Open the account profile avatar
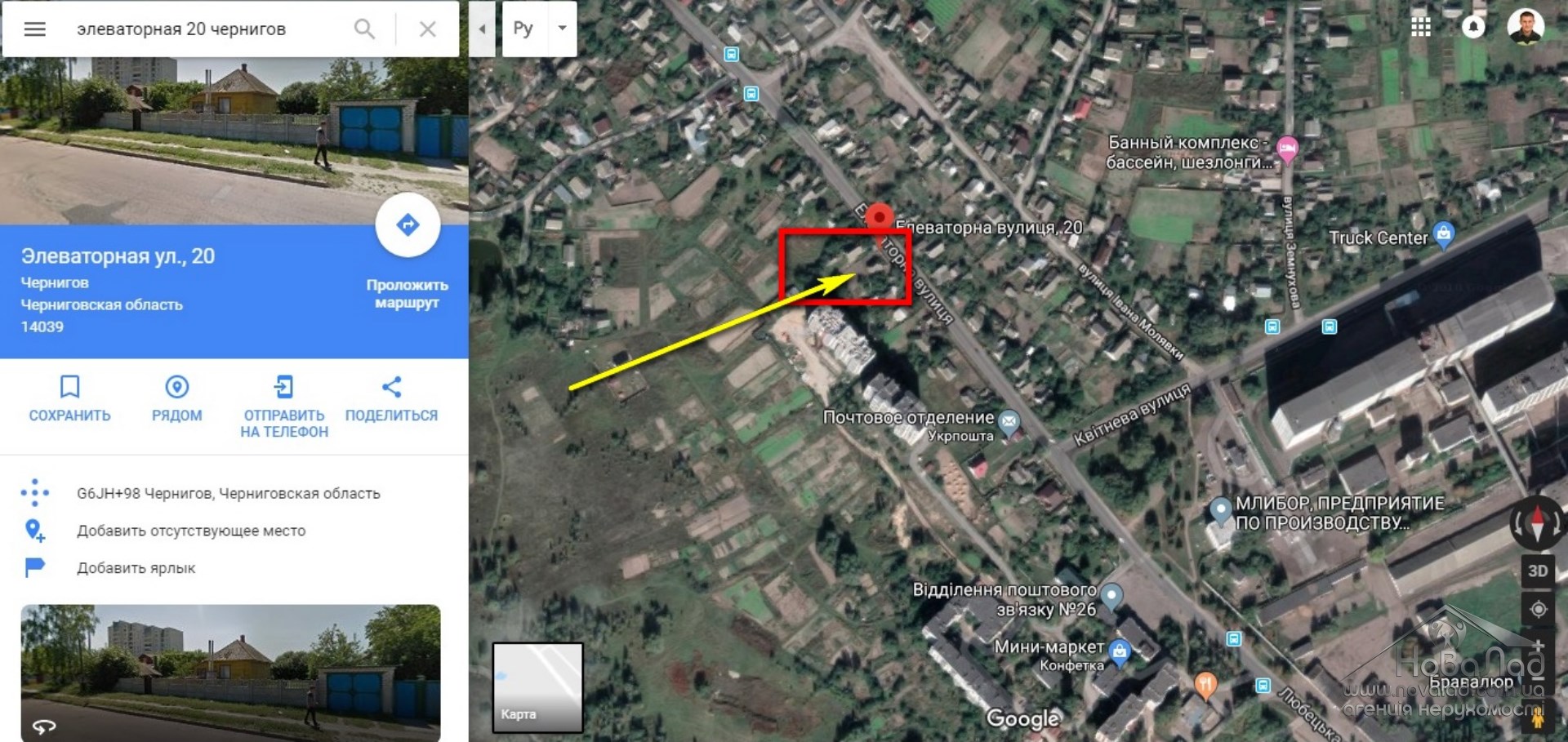Viewport: 1568px width, 742px height. coord(1525,27)
